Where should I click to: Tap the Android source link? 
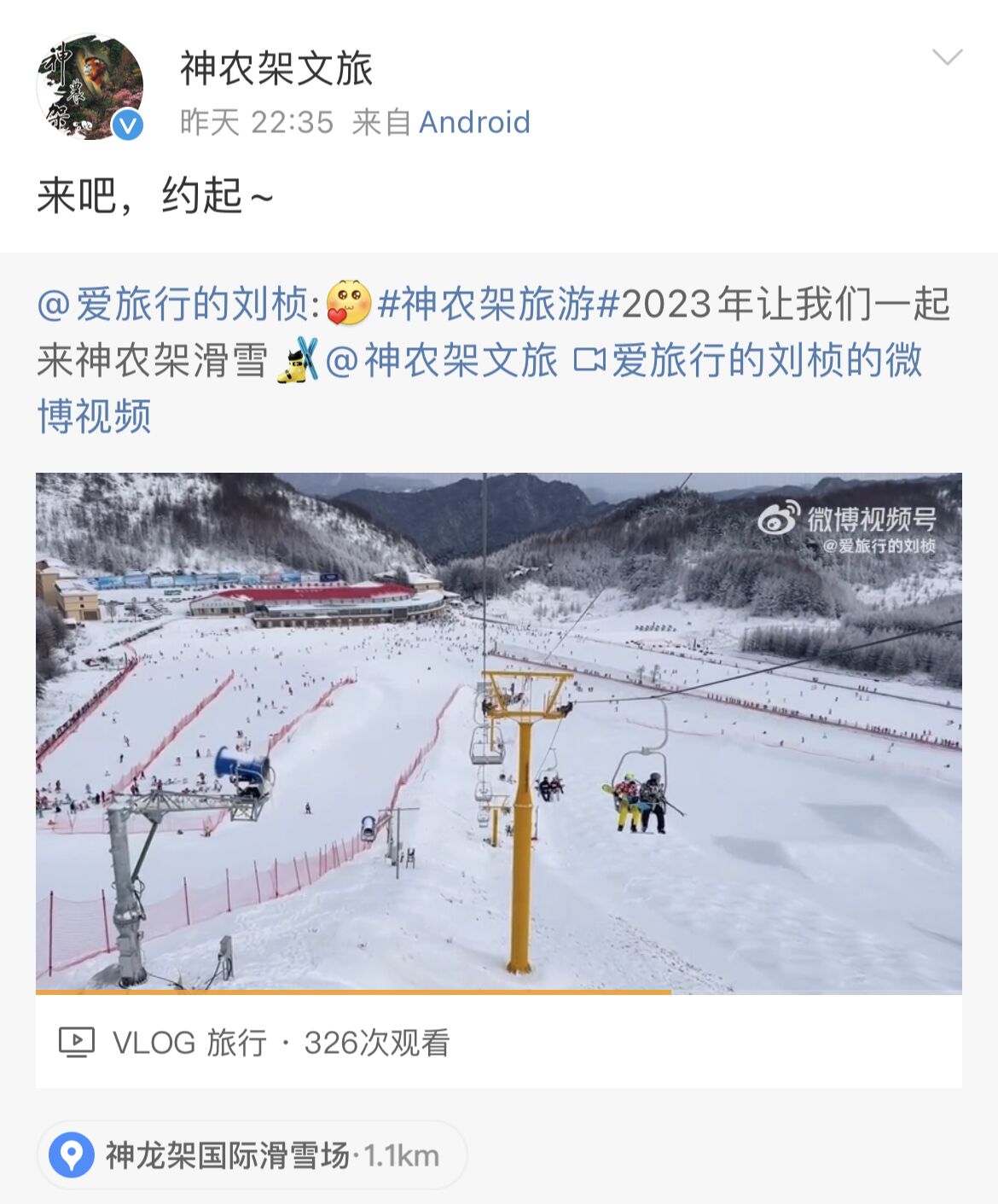[474, 122]
